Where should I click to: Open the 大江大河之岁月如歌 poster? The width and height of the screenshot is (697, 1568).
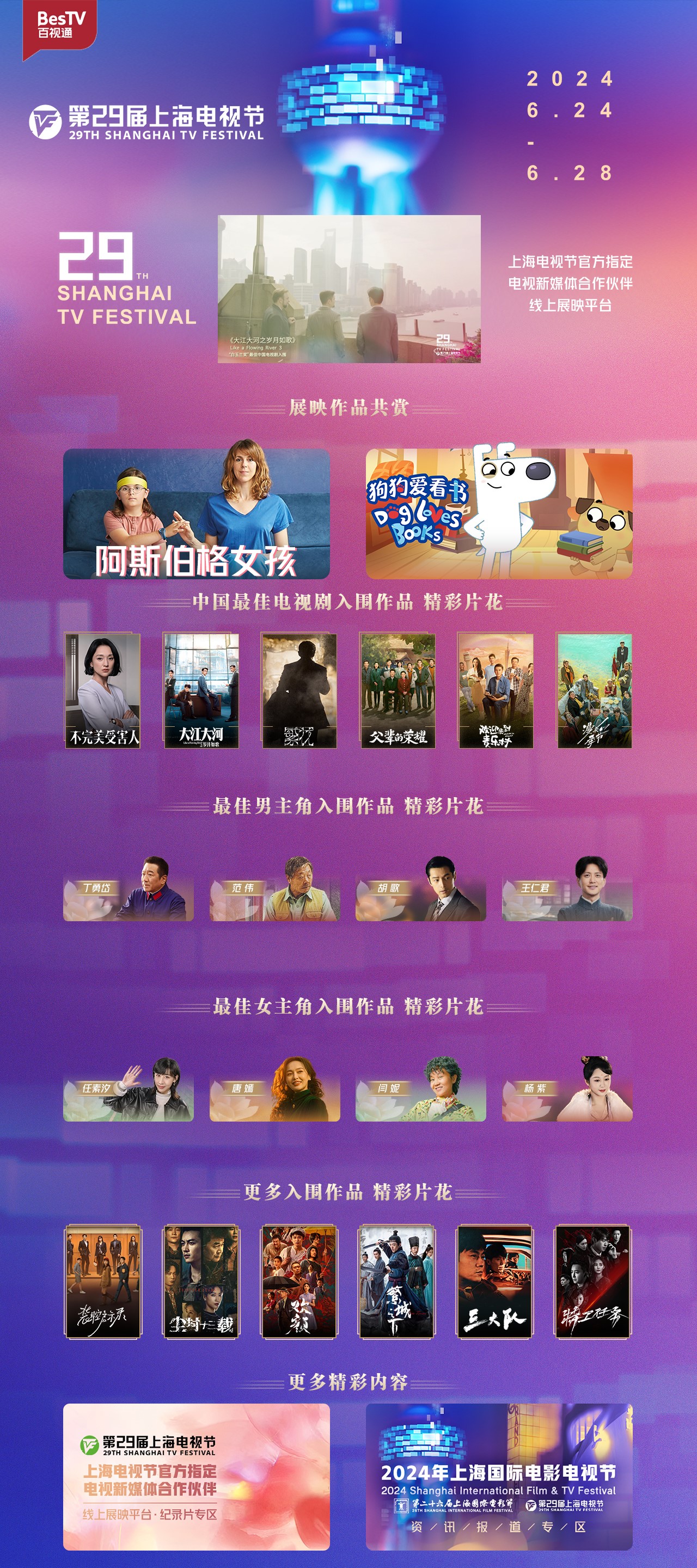click(201, 690)
